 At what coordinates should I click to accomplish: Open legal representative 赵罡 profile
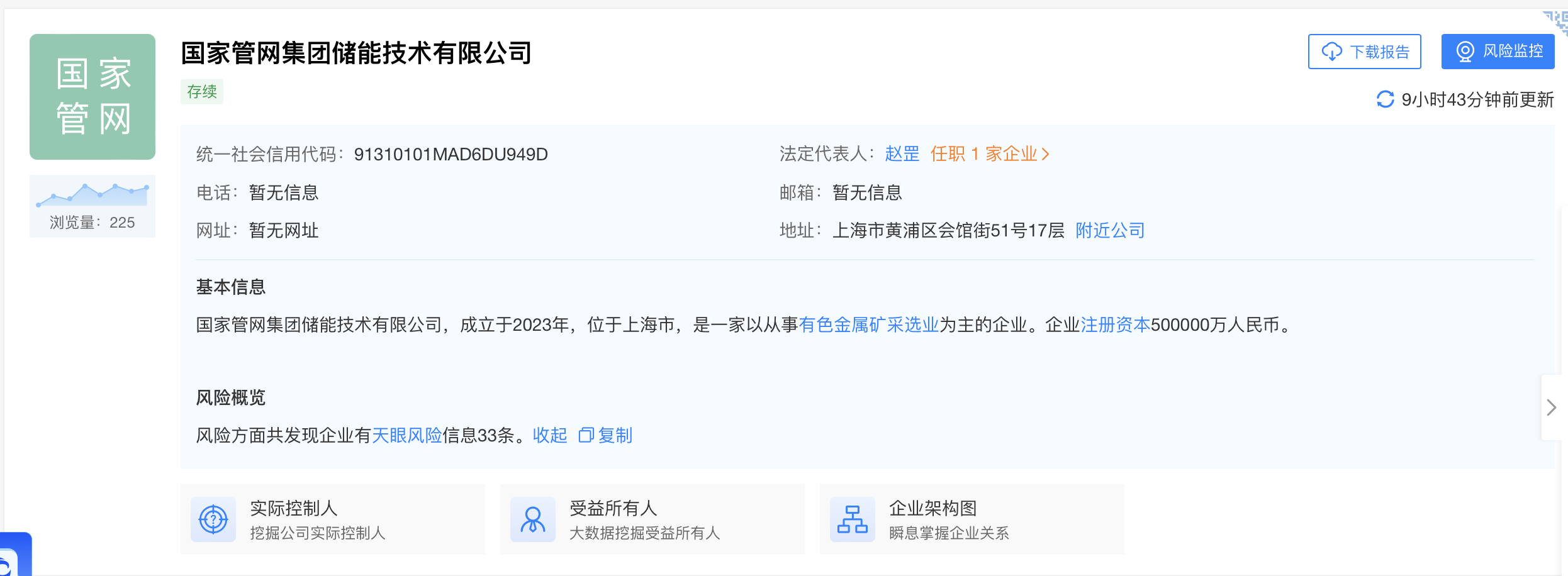tap(902, 154)
